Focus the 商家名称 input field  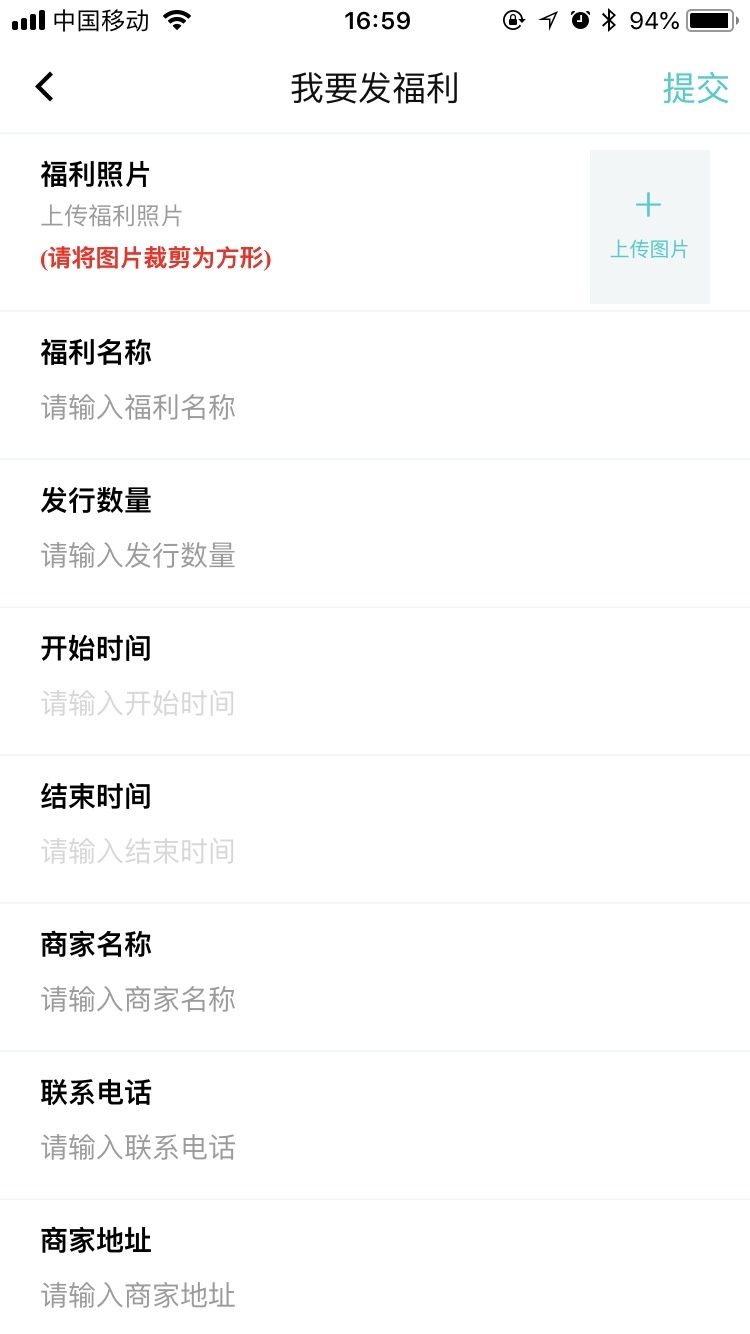coord(300,1000)
